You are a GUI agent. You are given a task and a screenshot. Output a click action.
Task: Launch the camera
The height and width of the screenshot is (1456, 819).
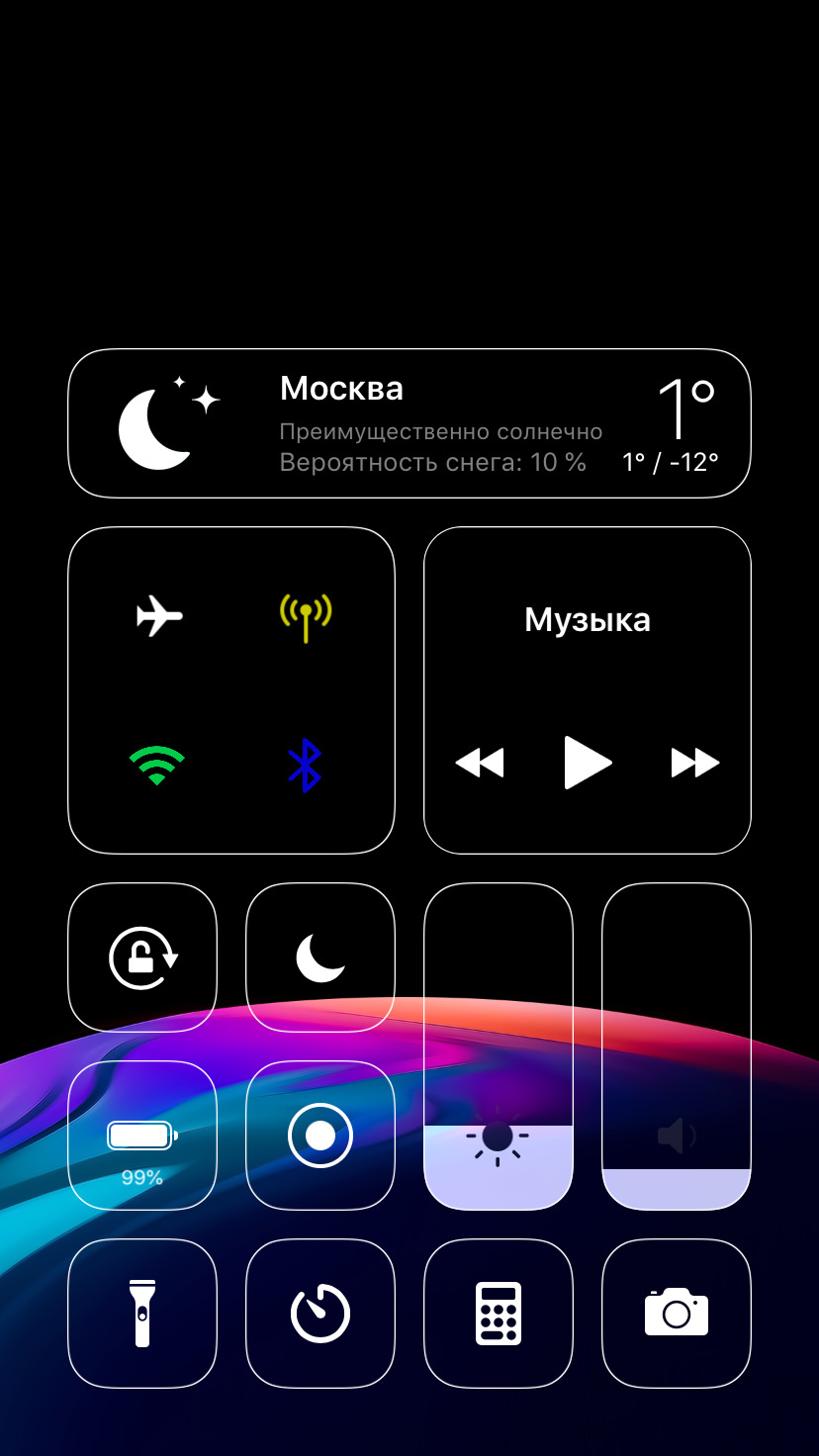[677, 1314]
